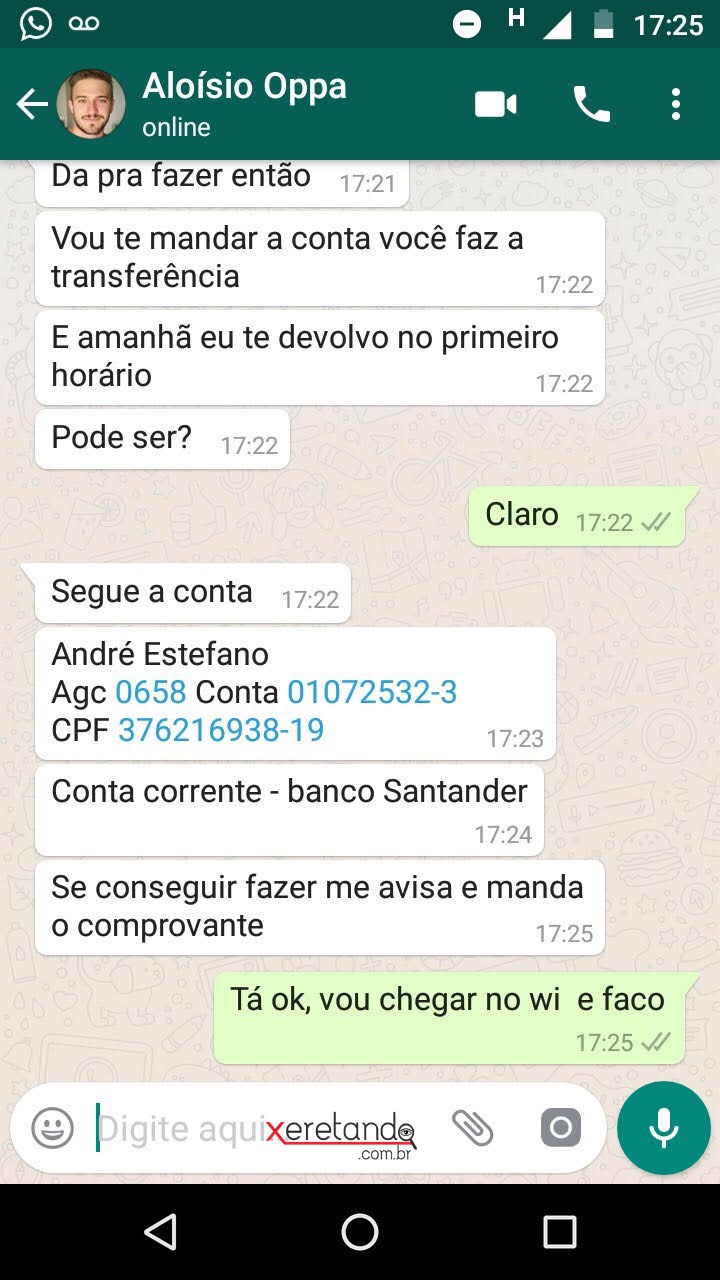Screen dimensions: 720x1280
Task: Start a voice call with Aloísio Oppa
Action: [x=591, y=104]
